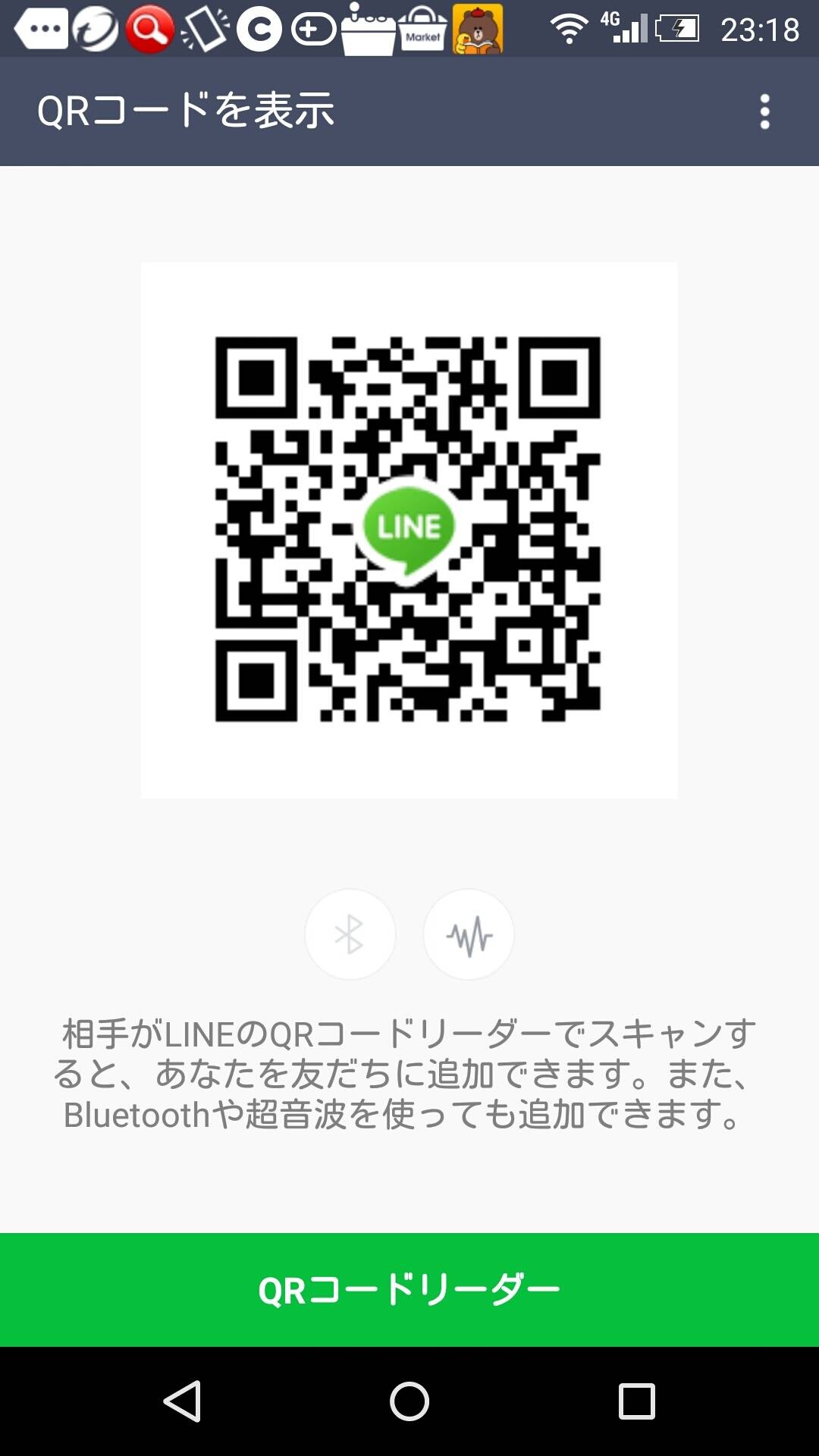Open the three-dot overflow menu
819x1456 pixels.
tap(764, 111)
